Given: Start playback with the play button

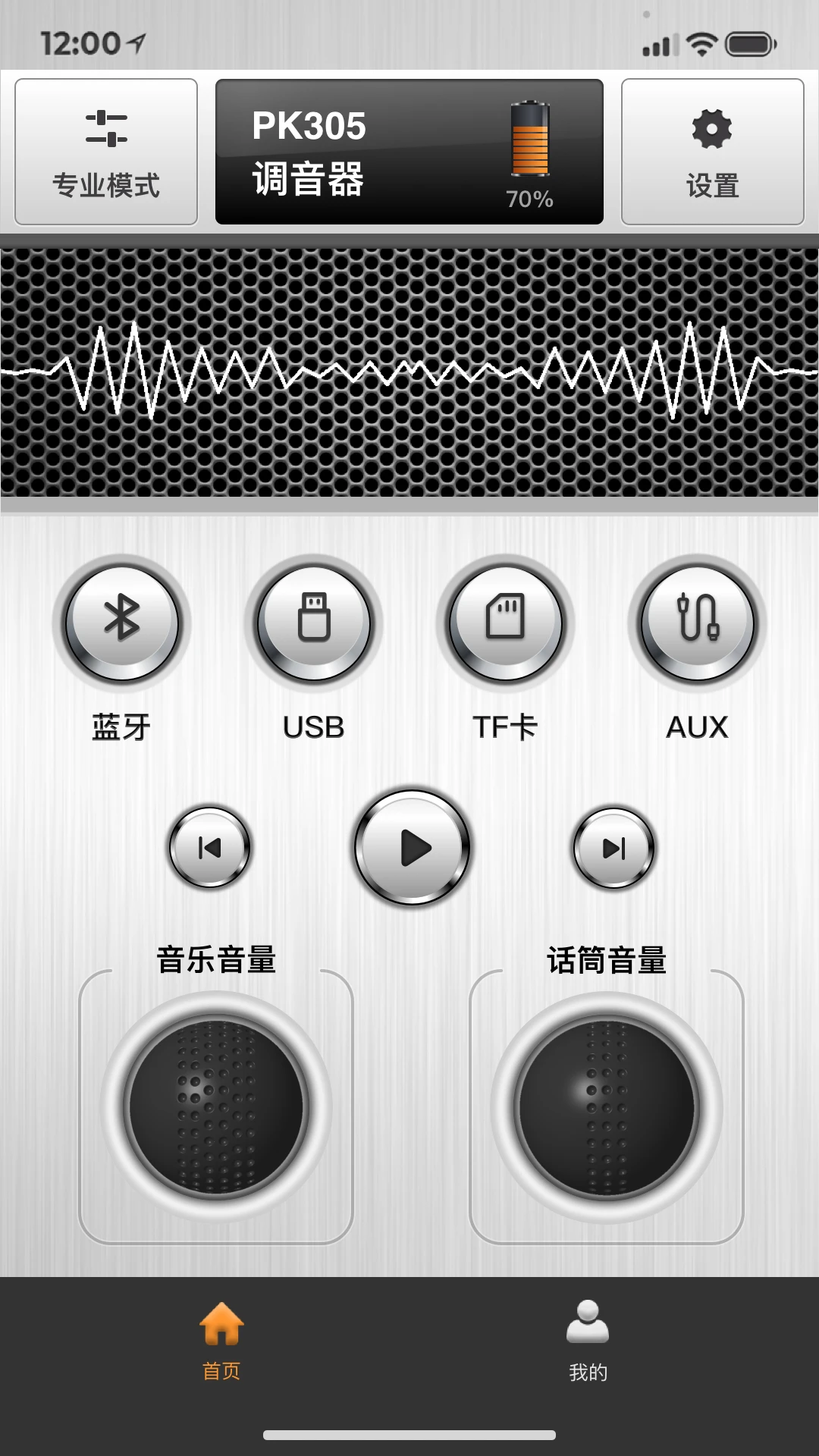Looking at the screenshot, I should [413, 847].
